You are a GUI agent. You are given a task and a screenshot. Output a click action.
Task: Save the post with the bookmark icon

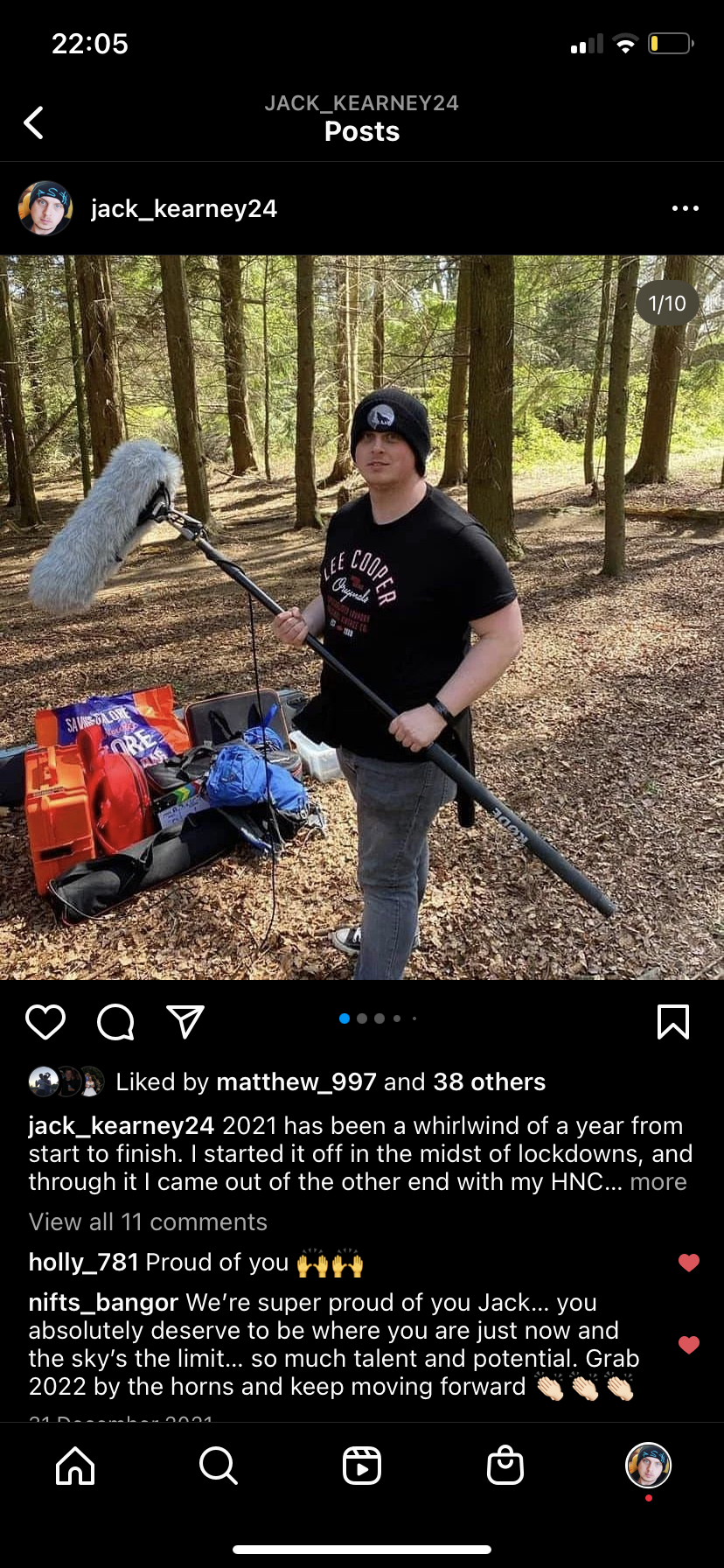(672, 1021)
